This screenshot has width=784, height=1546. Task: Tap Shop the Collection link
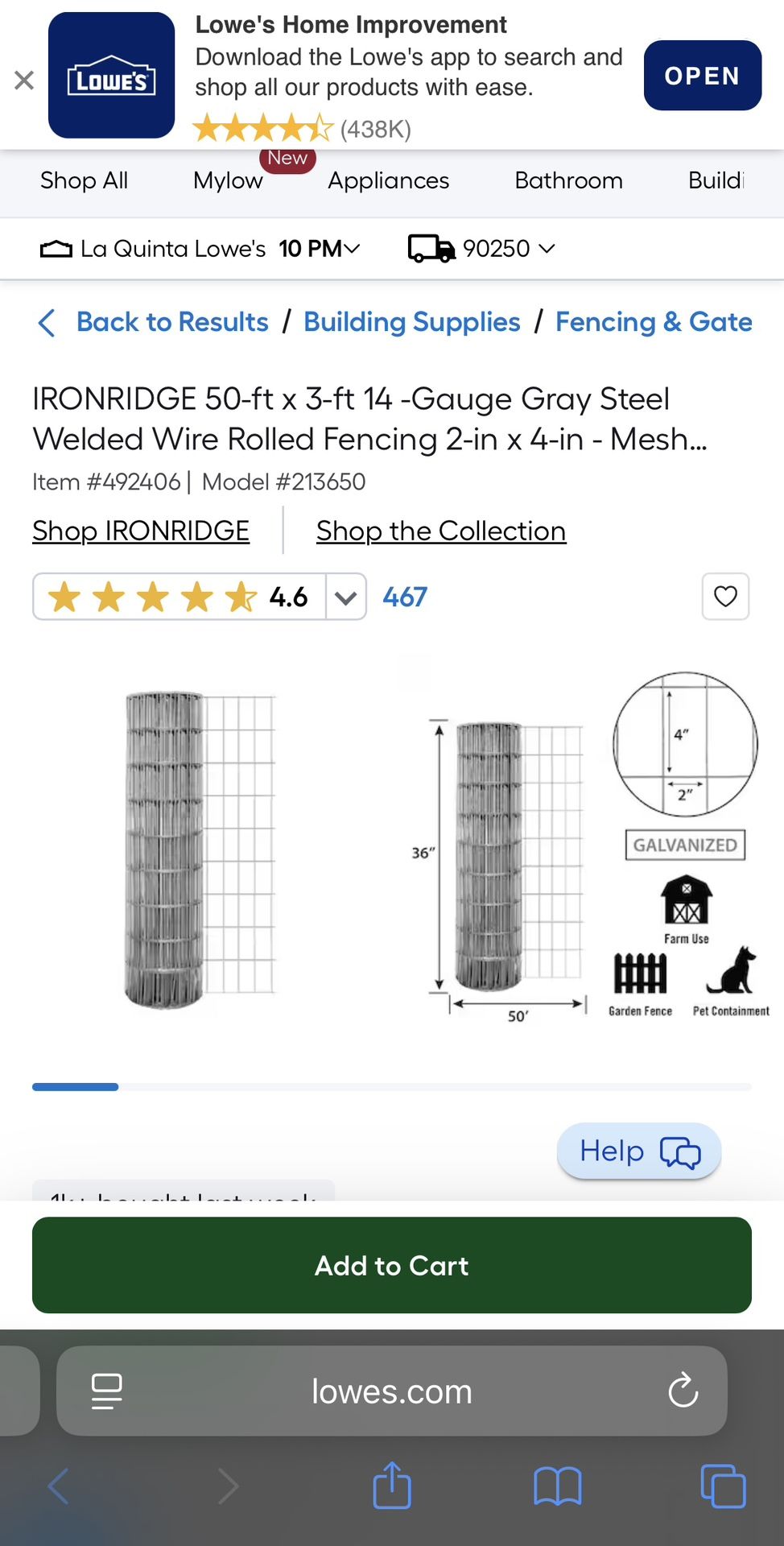441,531
